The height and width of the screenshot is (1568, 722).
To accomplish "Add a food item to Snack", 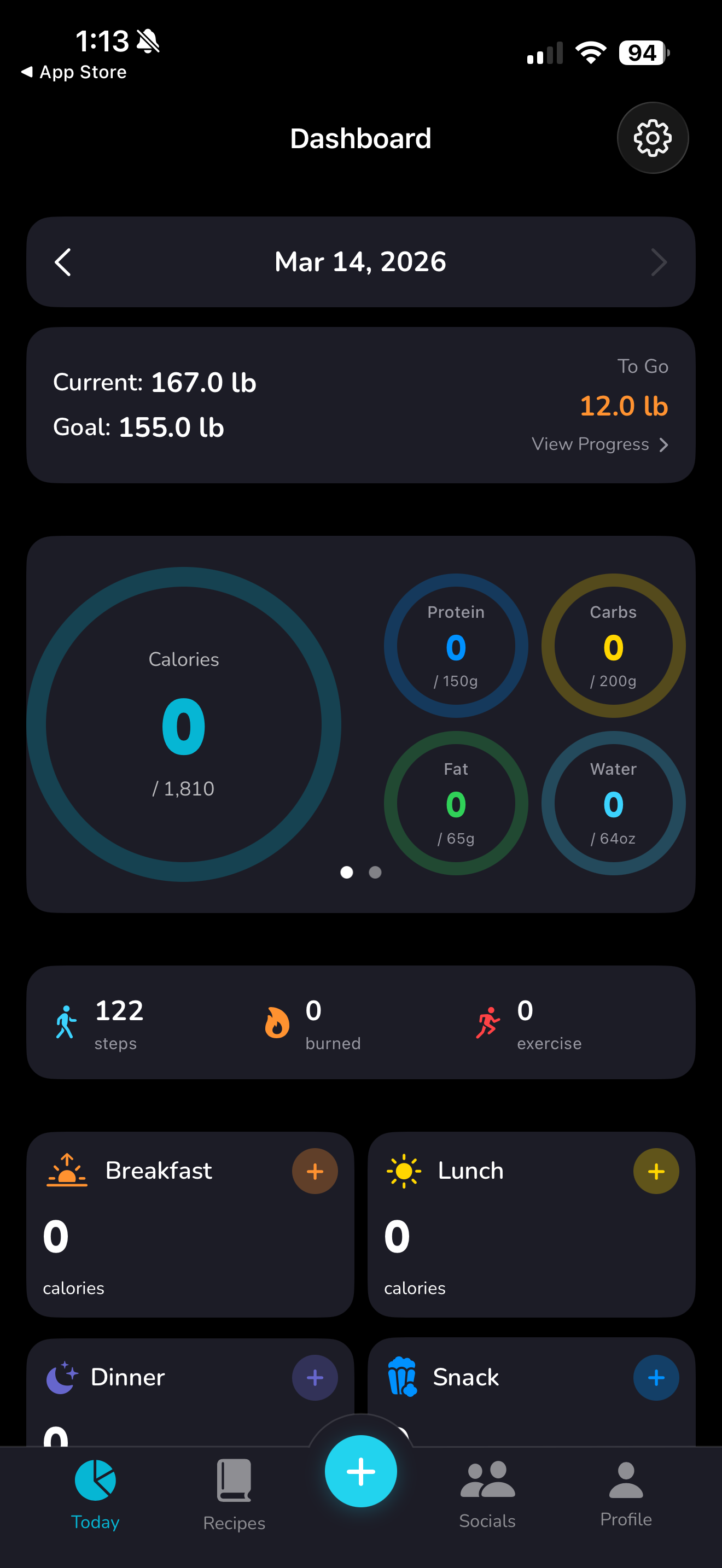I will pos(656,1377).
